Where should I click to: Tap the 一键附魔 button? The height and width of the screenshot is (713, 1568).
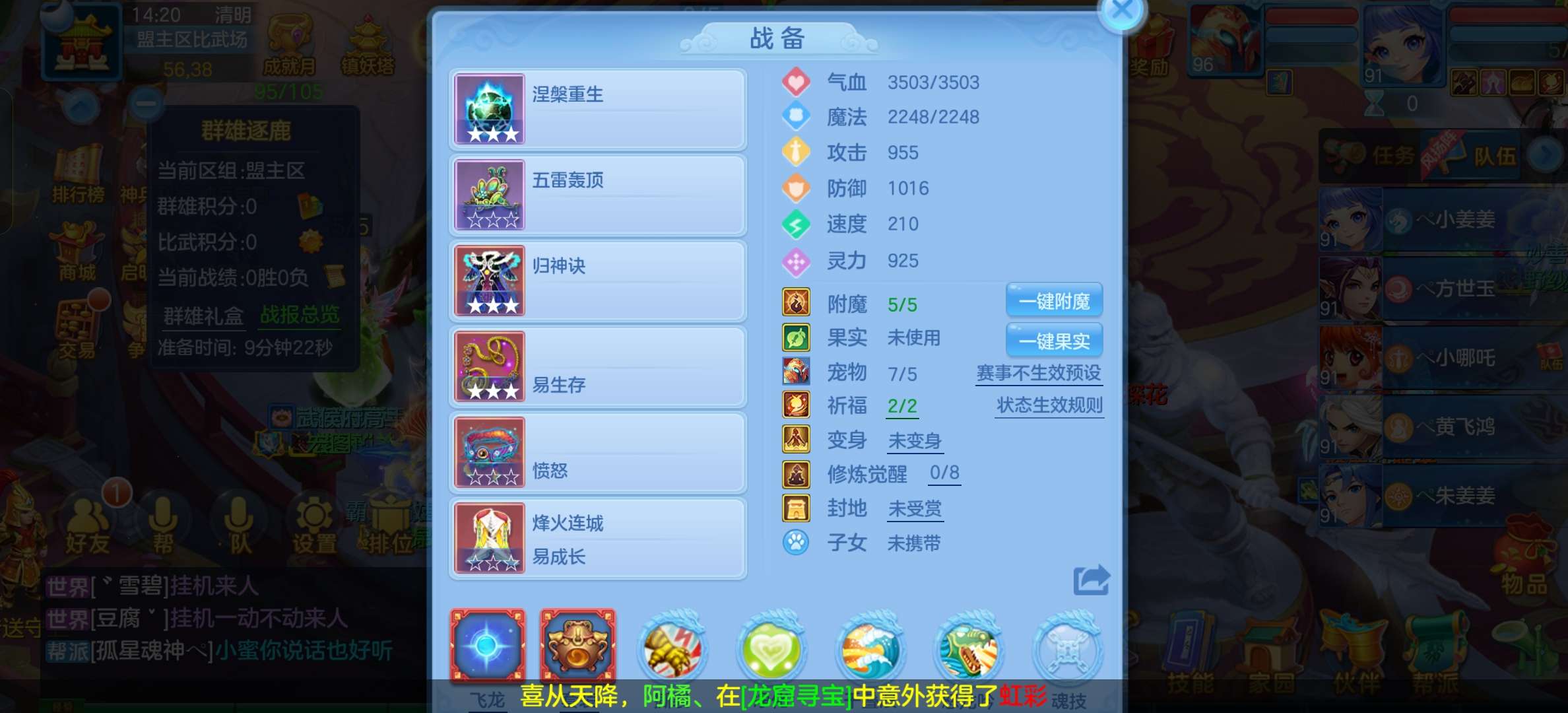pos(1054,301)
